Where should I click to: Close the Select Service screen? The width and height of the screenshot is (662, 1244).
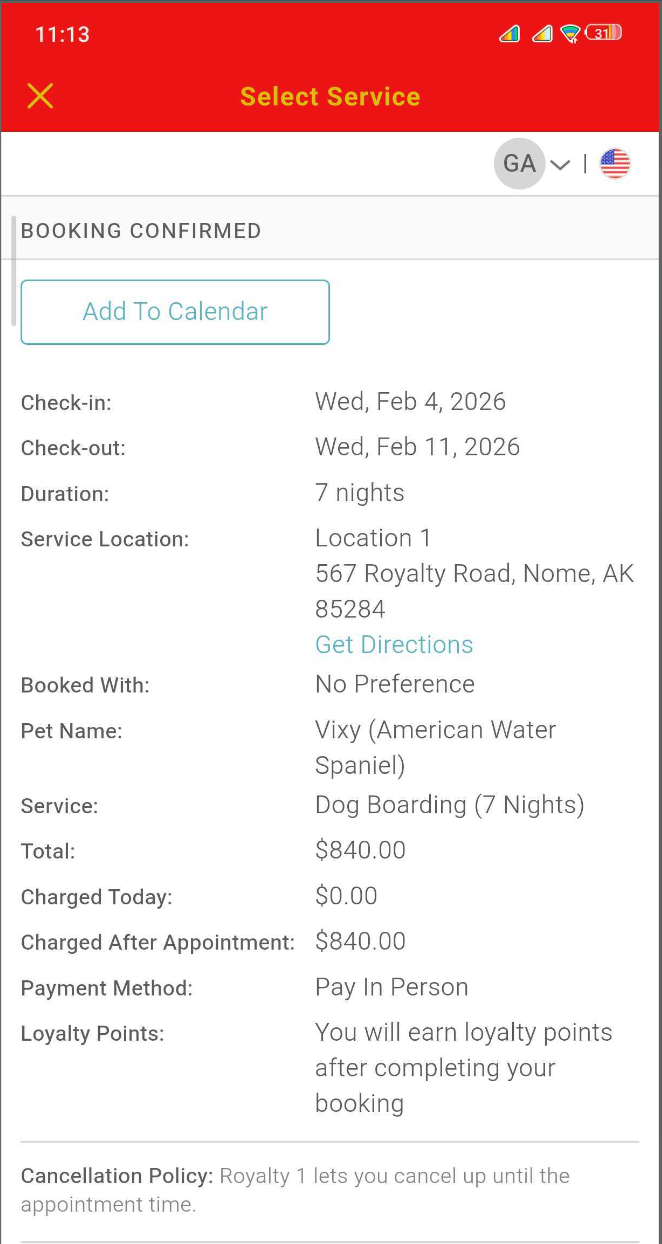point(40,96)
